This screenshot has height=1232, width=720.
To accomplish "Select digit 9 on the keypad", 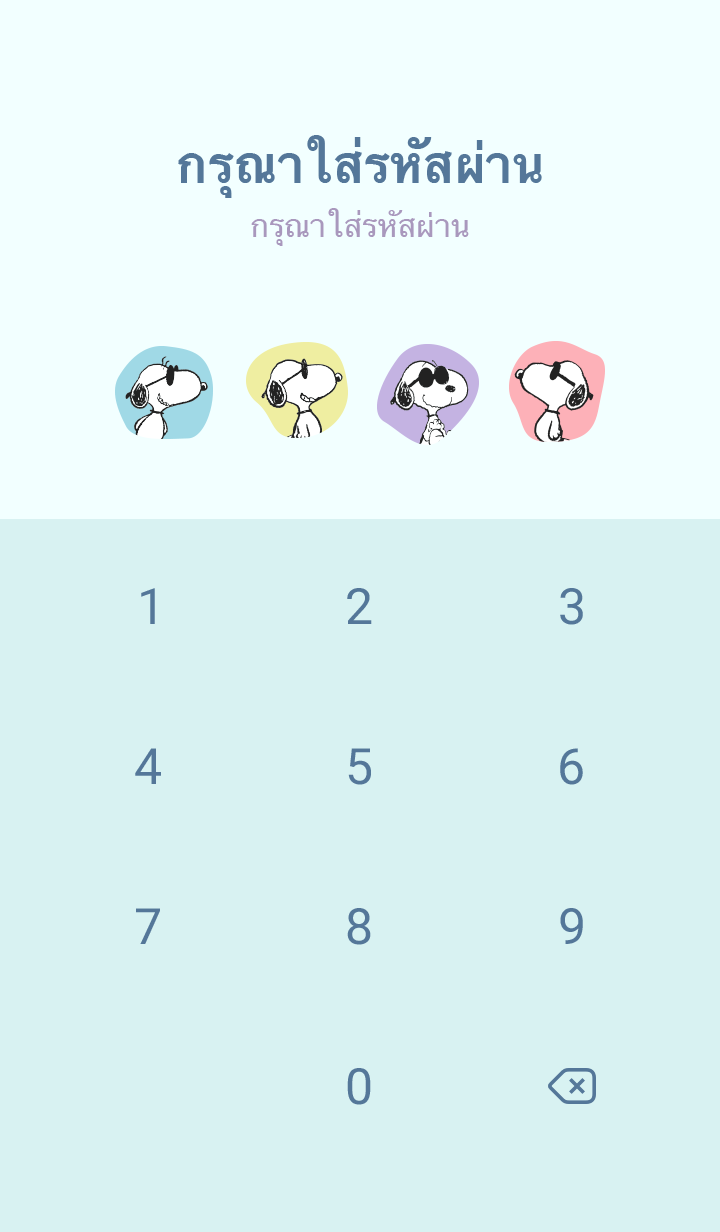I will (x=571, y=927).
